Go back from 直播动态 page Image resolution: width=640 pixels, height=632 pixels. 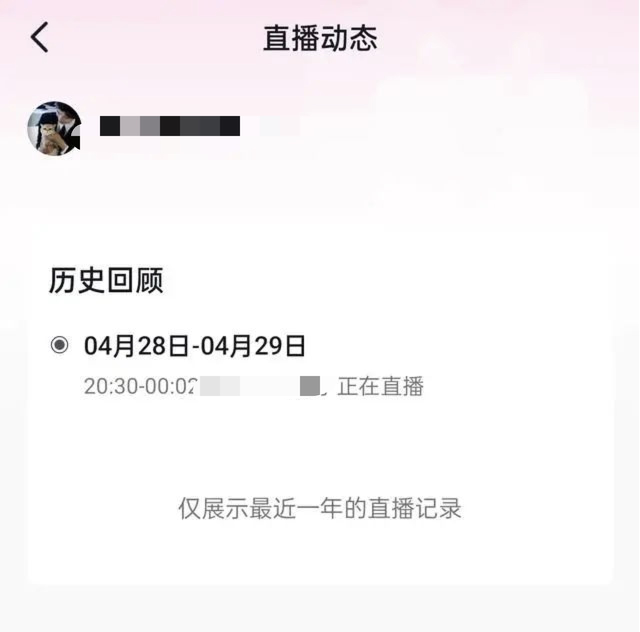coord(39,39)
